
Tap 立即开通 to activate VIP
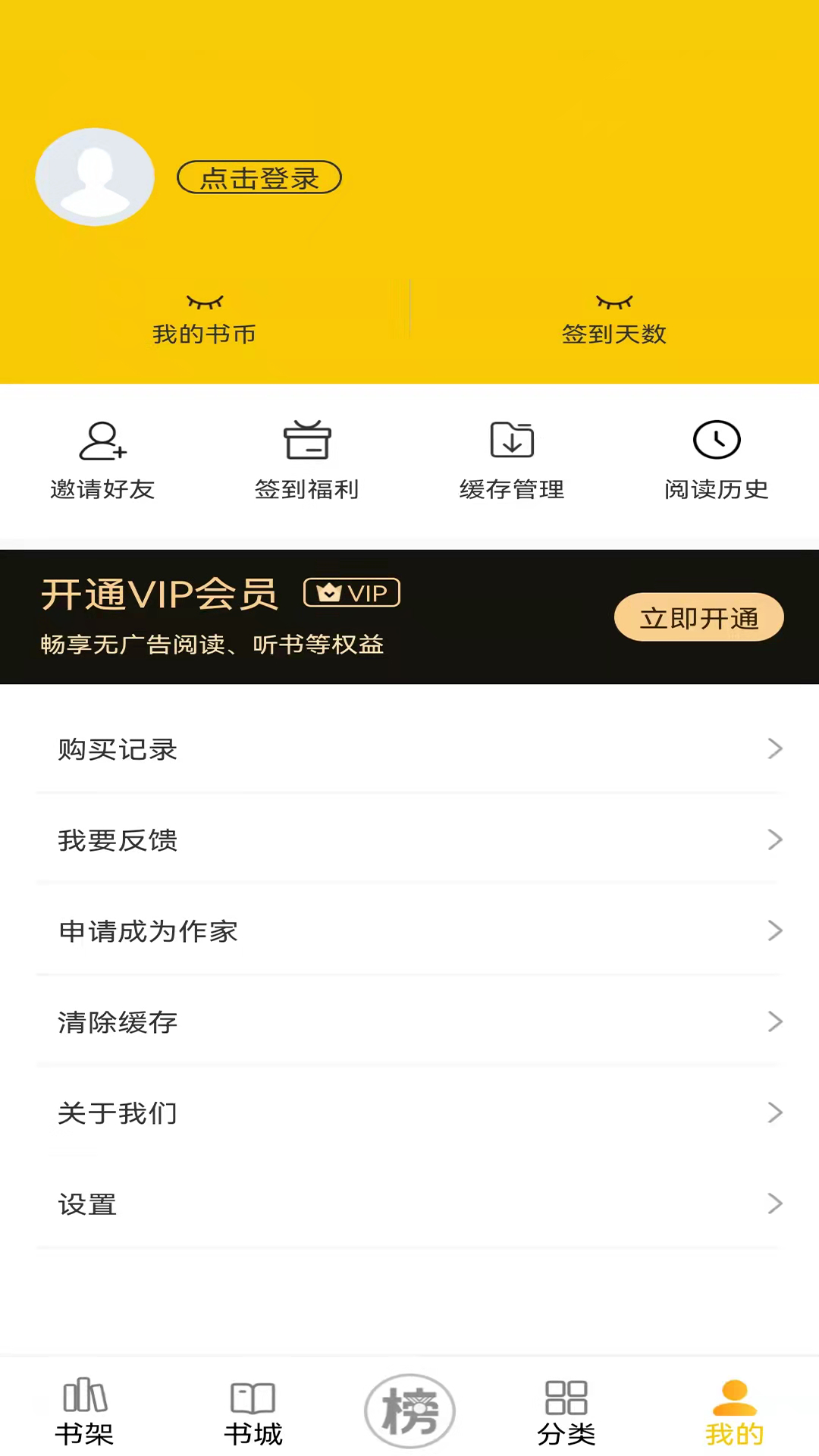click(x=698, y=617)
